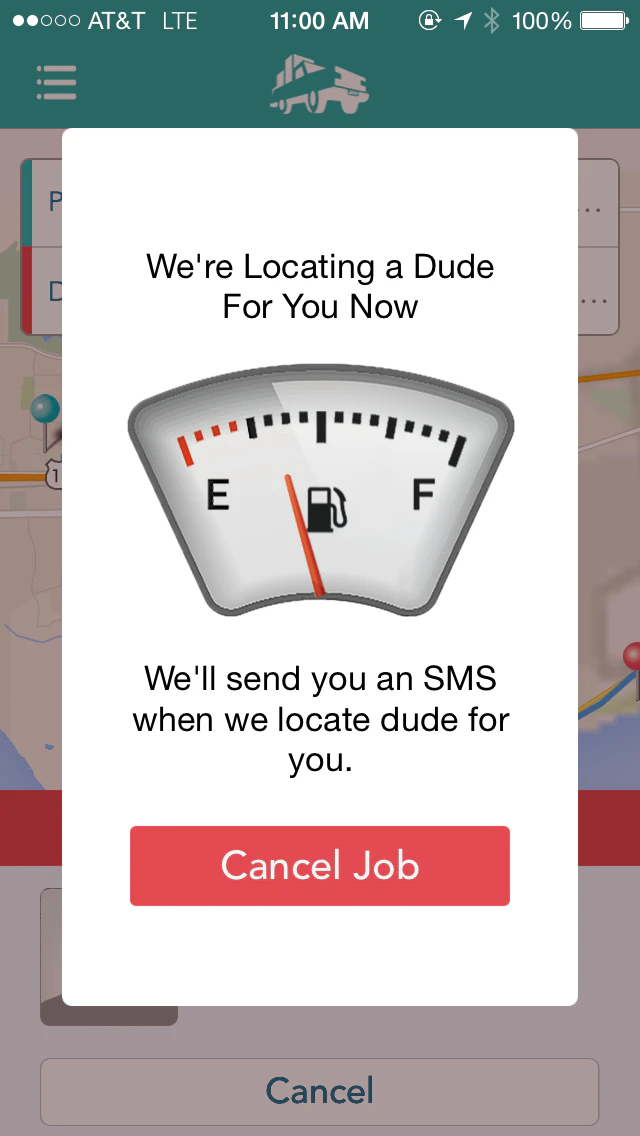Screen dimensions: 640x1136
Task: Tap the red Cancel Job button
Action: [320, 866]
